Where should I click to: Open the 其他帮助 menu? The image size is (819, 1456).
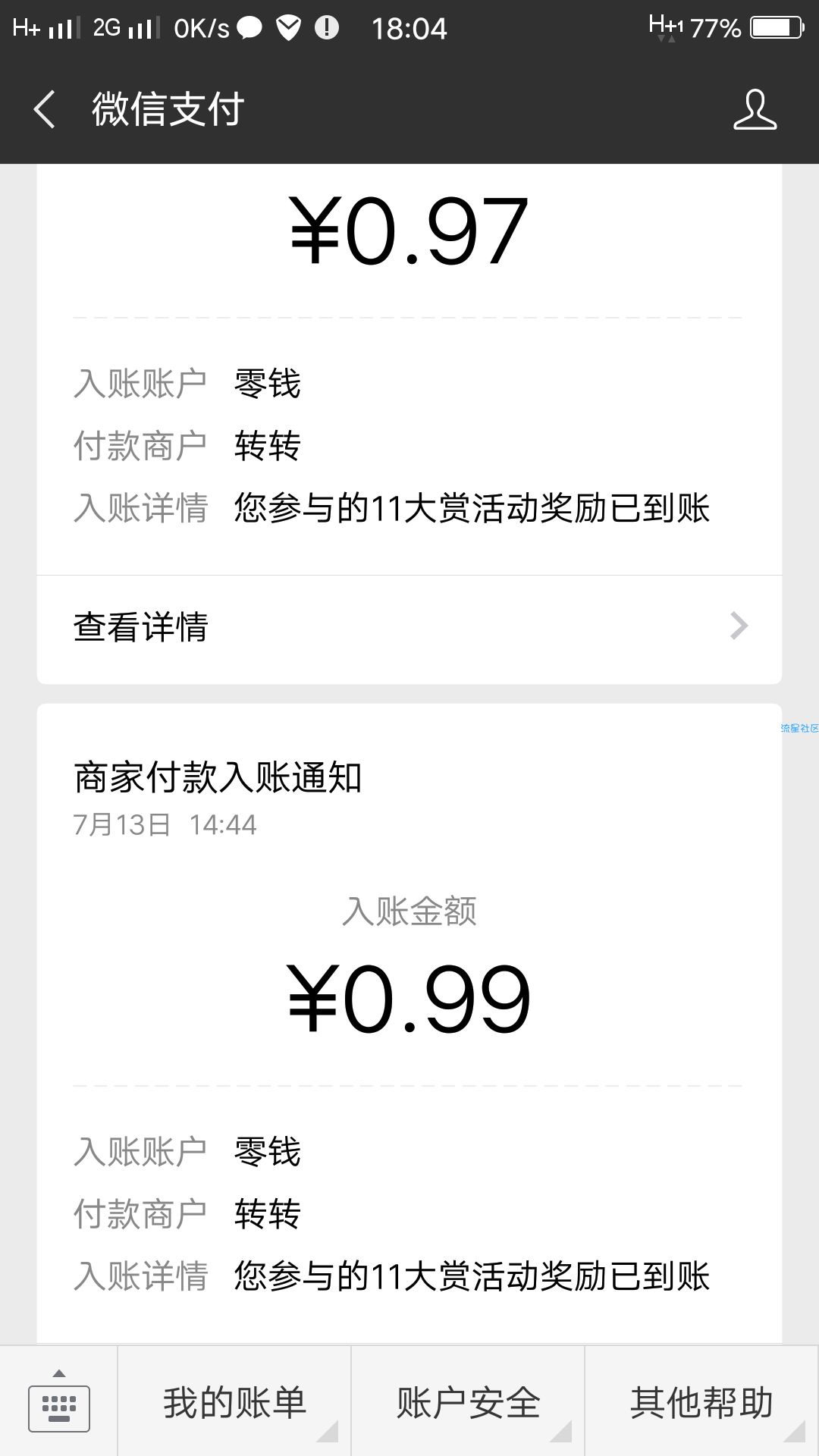[x=702, y=1401]
